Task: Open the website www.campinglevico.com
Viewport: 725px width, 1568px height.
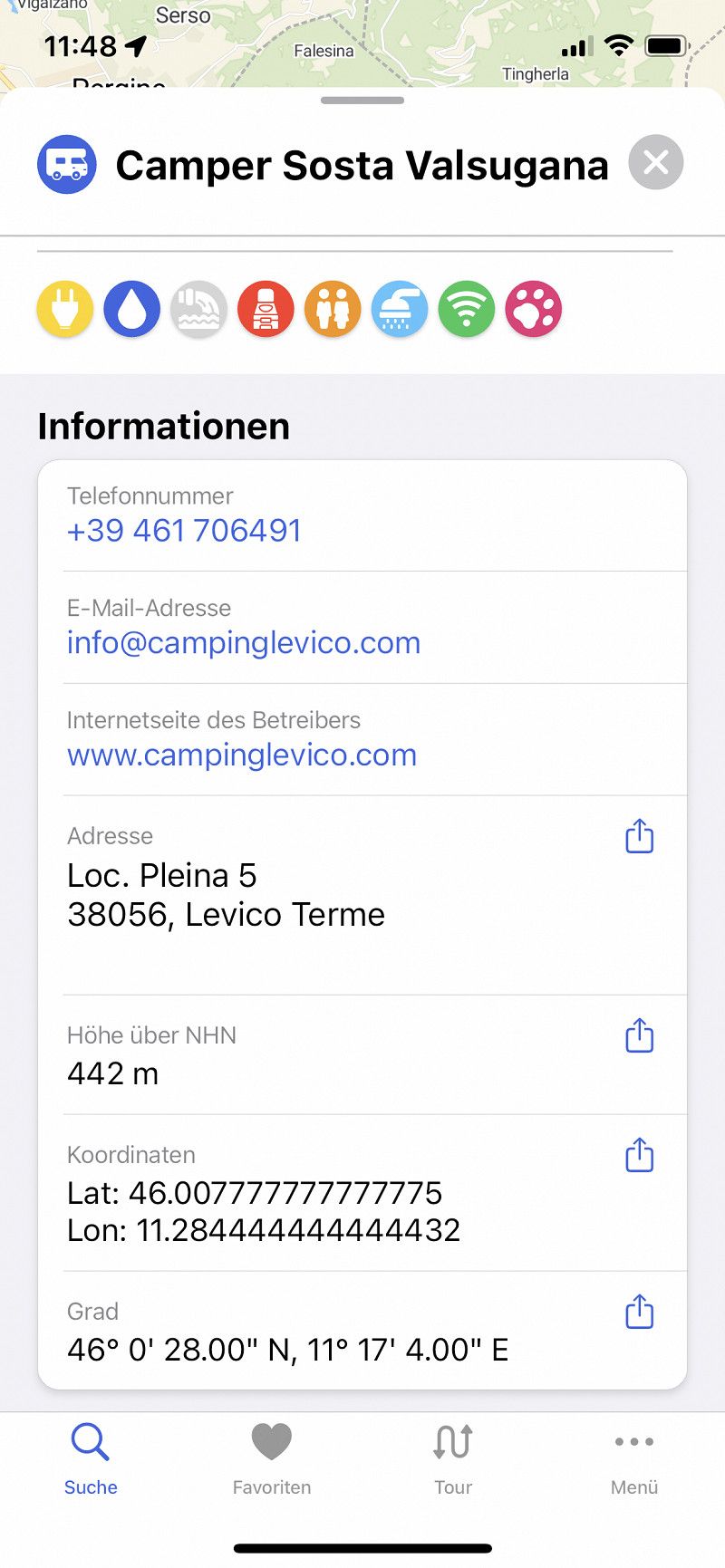Action: click(242, 755)
